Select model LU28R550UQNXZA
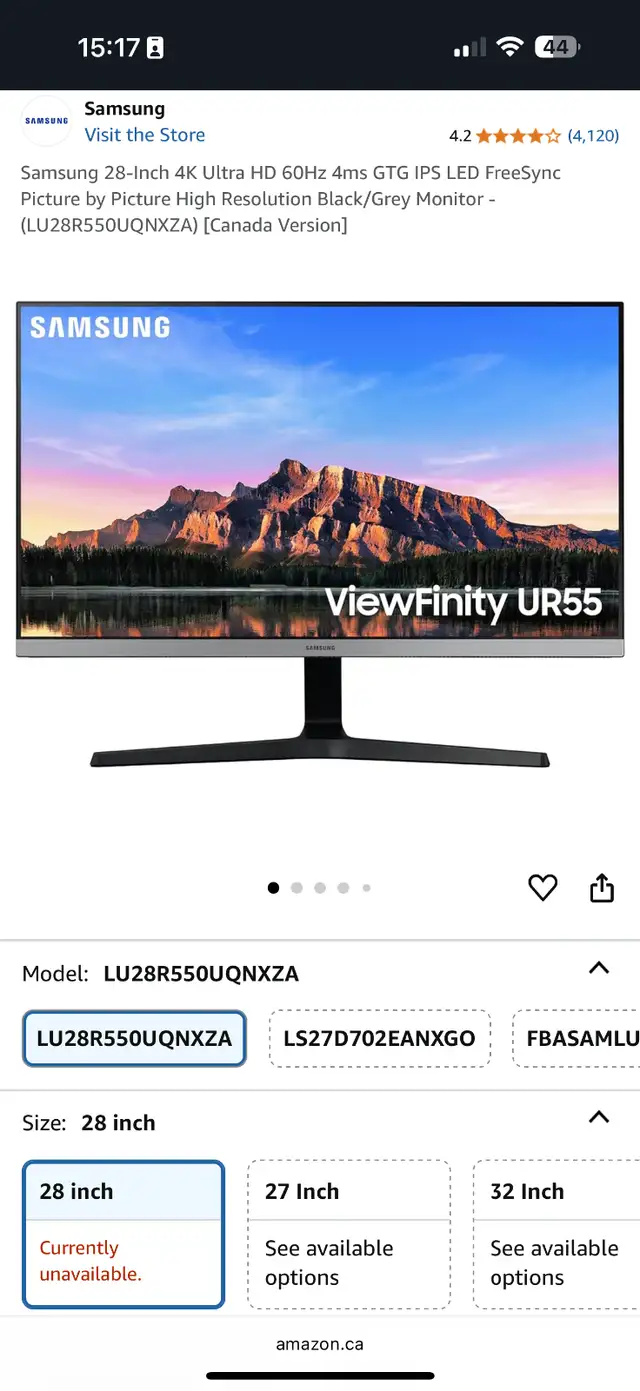640x1391 pixels. coord(134,1038)
